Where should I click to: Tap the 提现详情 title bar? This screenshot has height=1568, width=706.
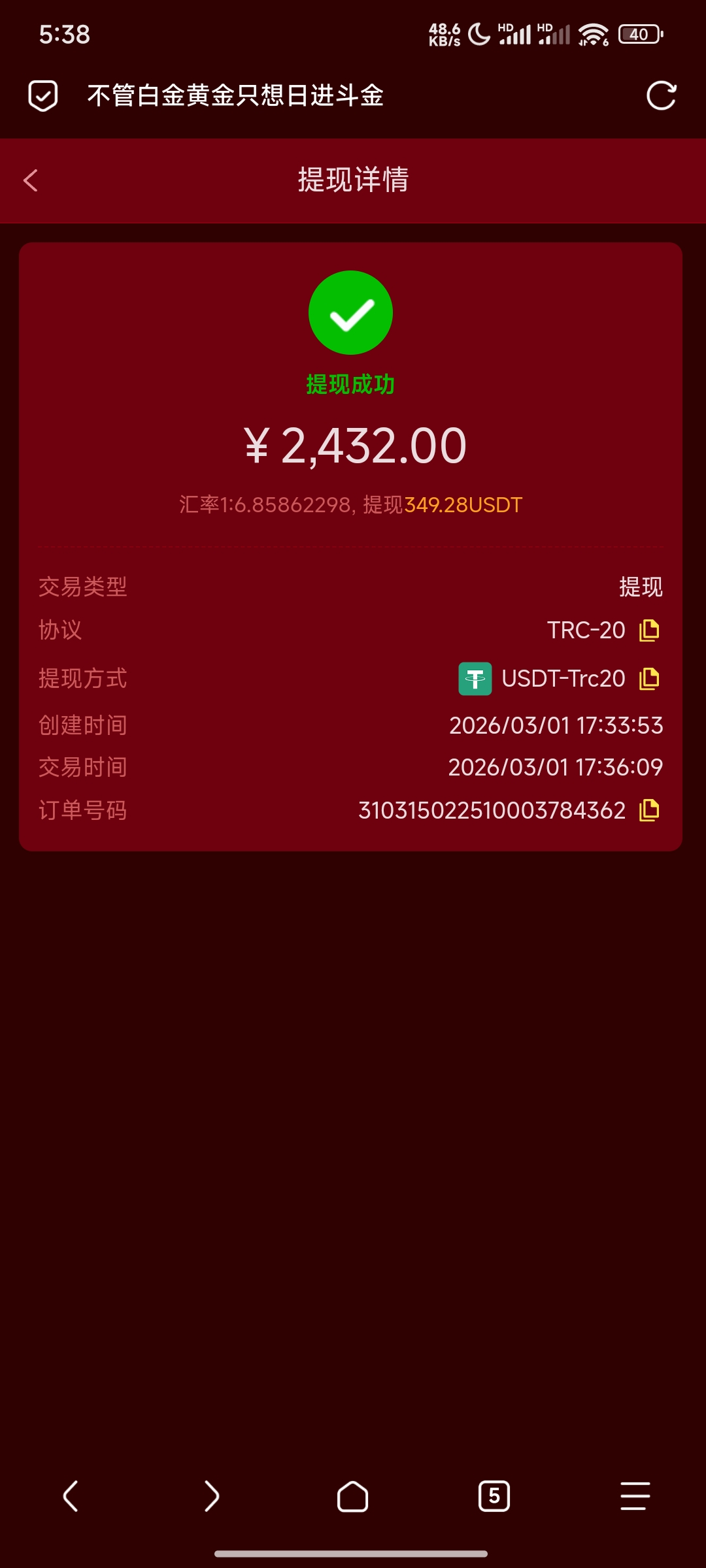[353, 180]
